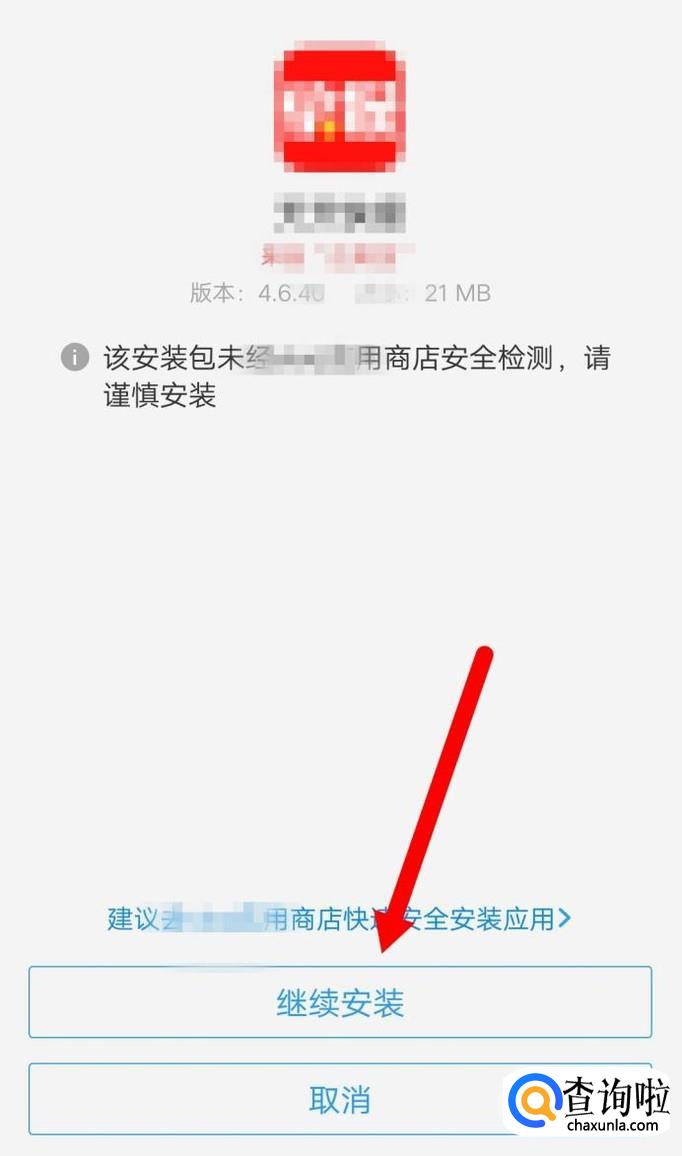Image resolution: width=682 pixels, height=1156 pixels.
Task: Tap 继续安装 to continue installing
Action: click(x=340, y=1002)
